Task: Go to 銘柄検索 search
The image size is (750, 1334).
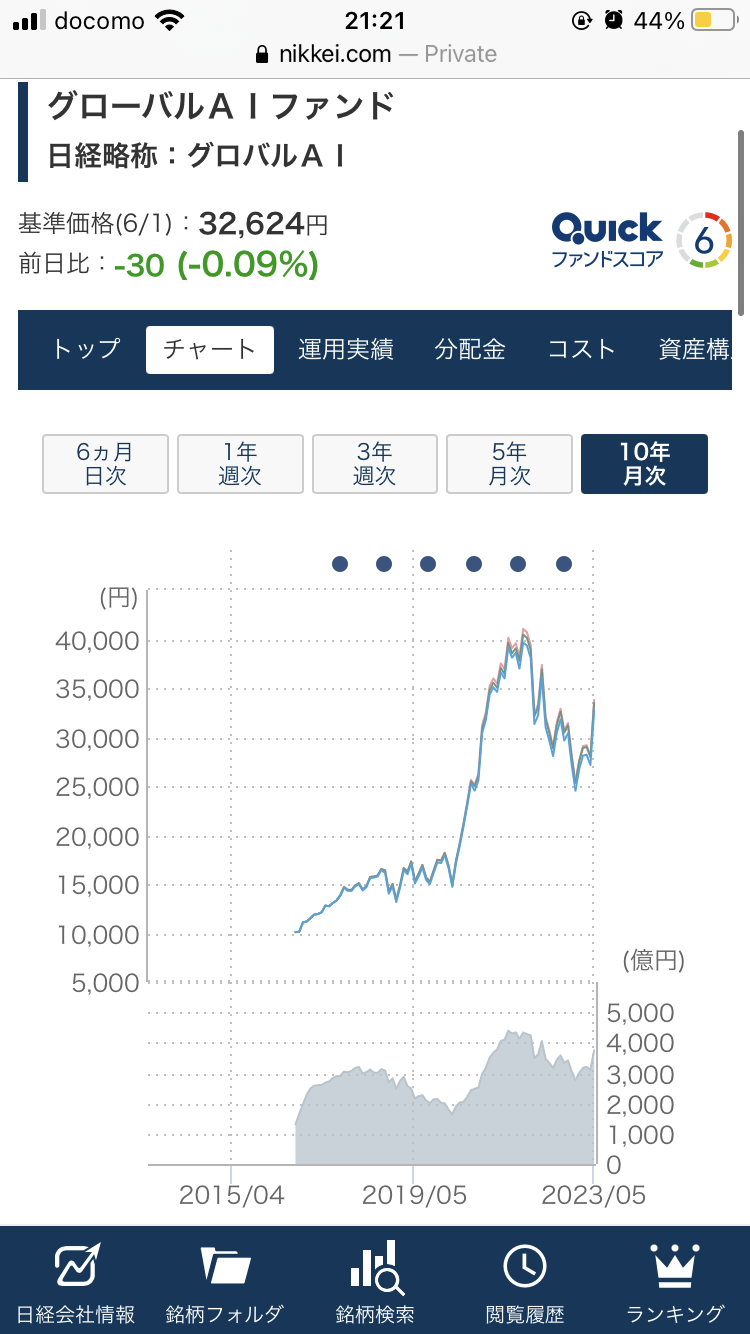Action: pos(375,1282)
